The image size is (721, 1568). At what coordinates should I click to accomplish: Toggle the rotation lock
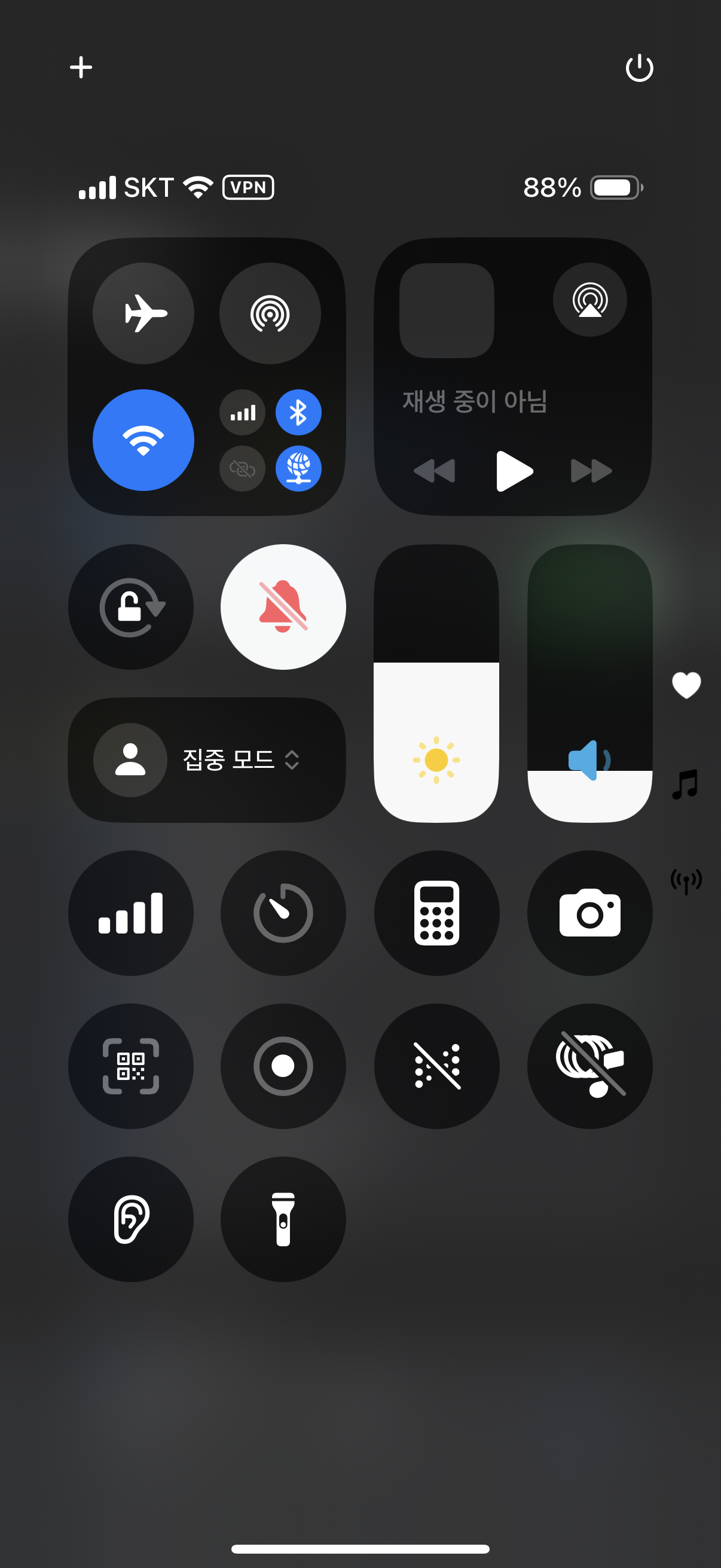coord(131,607)
